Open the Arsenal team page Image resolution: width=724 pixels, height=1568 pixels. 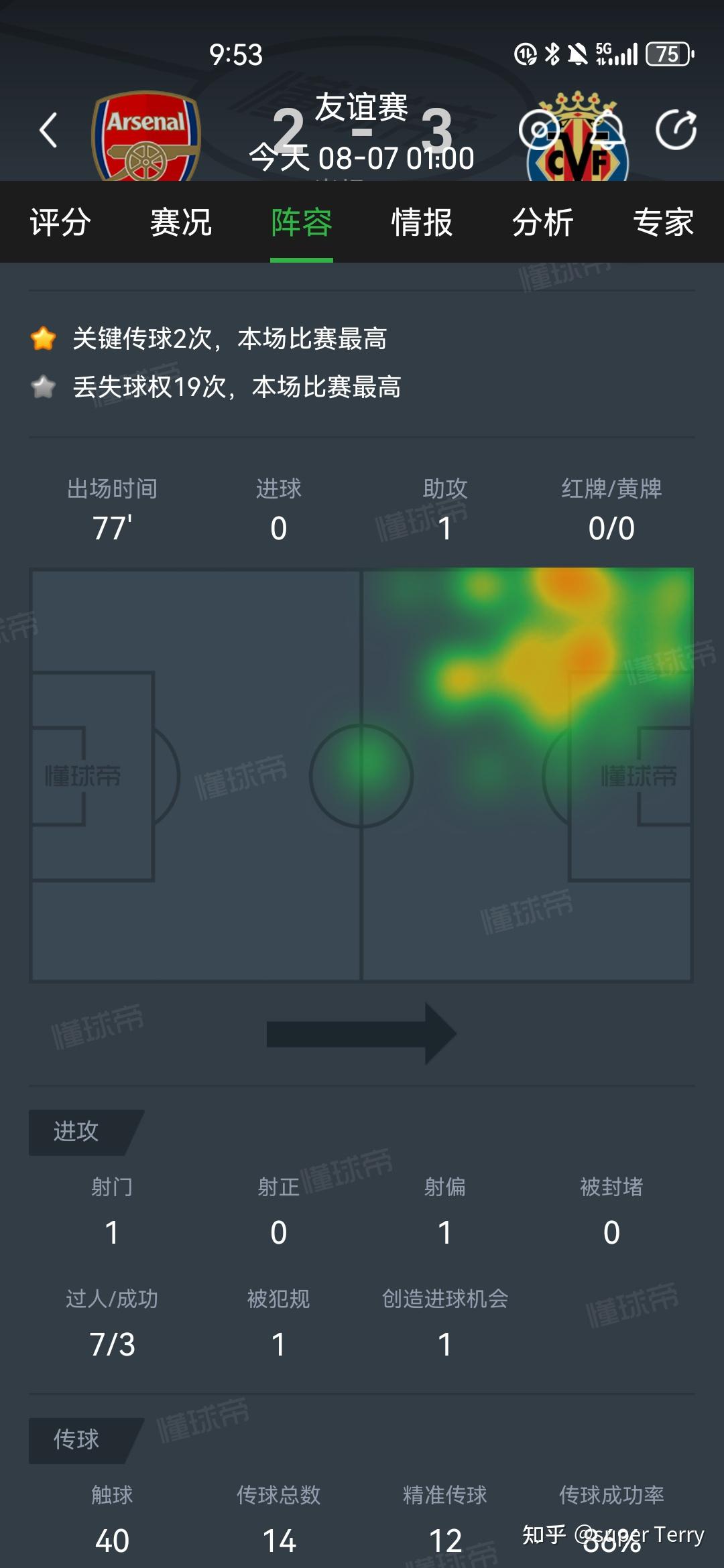[146, 137]
